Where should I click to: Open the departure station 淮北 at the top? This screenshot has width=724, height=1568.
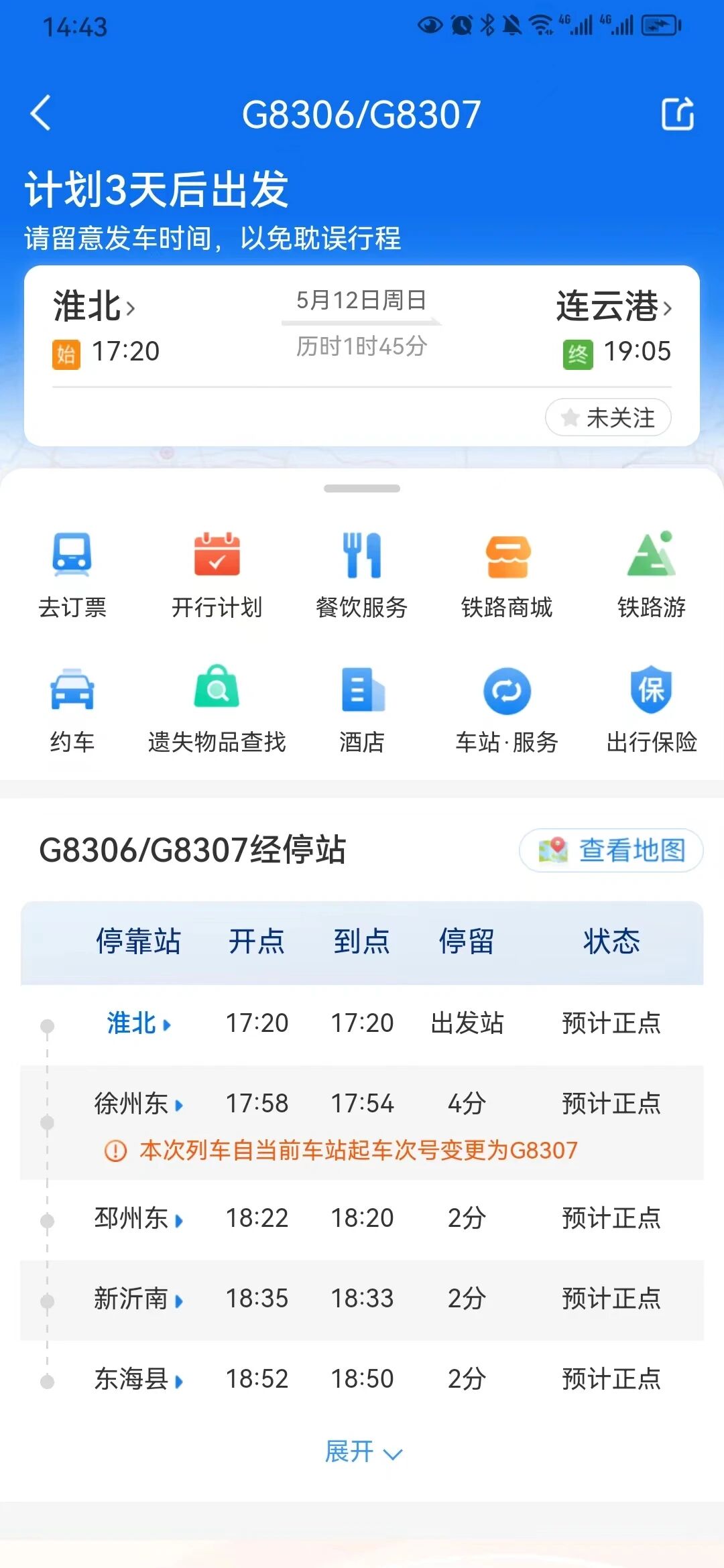[95, 306]
